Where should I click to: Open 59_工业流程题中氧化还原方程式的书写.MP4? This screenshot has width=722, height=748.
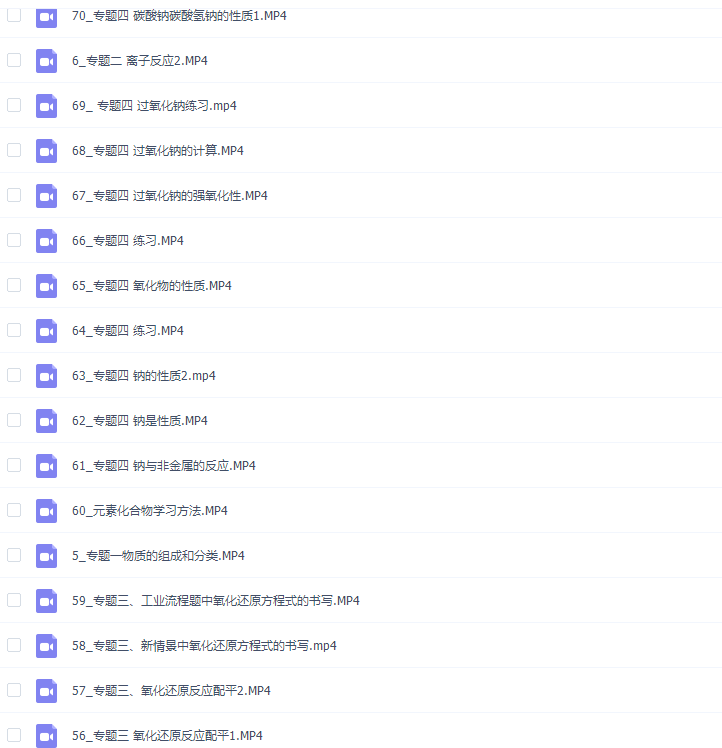click(x=216, y=600)
